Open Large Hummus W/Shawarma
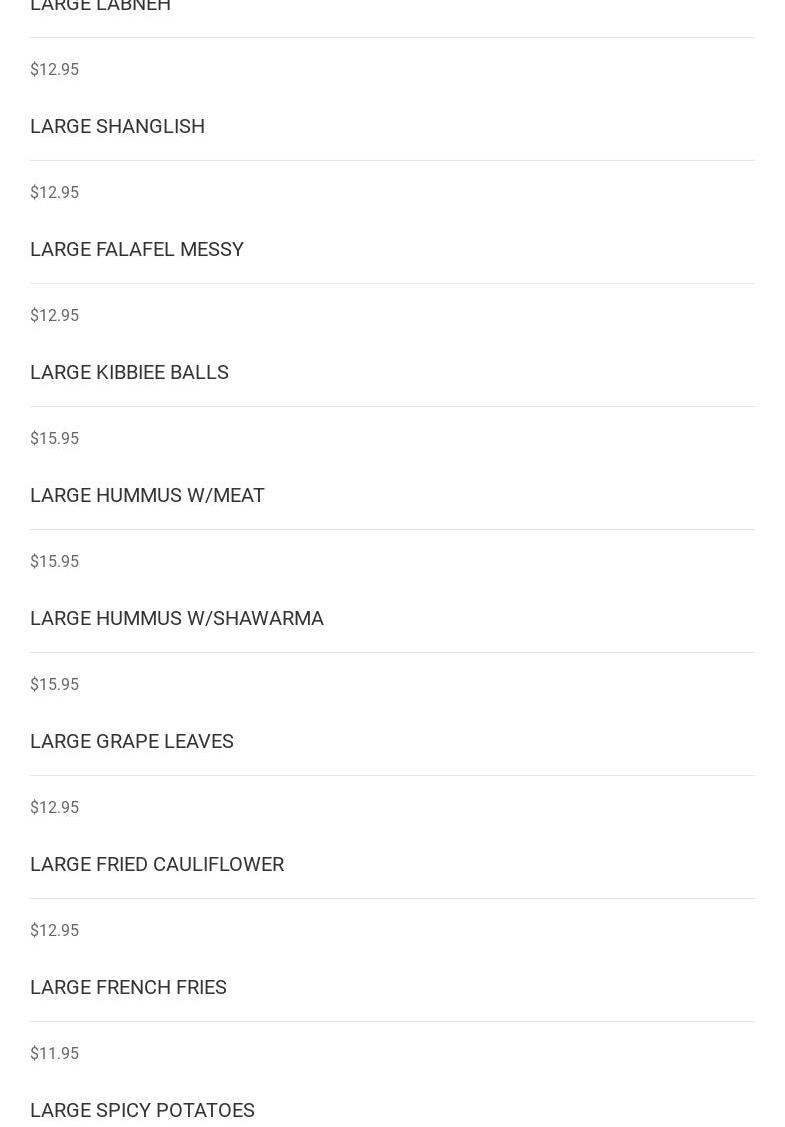Viewport: 785px width, 1127px height. tap(177, 618)
